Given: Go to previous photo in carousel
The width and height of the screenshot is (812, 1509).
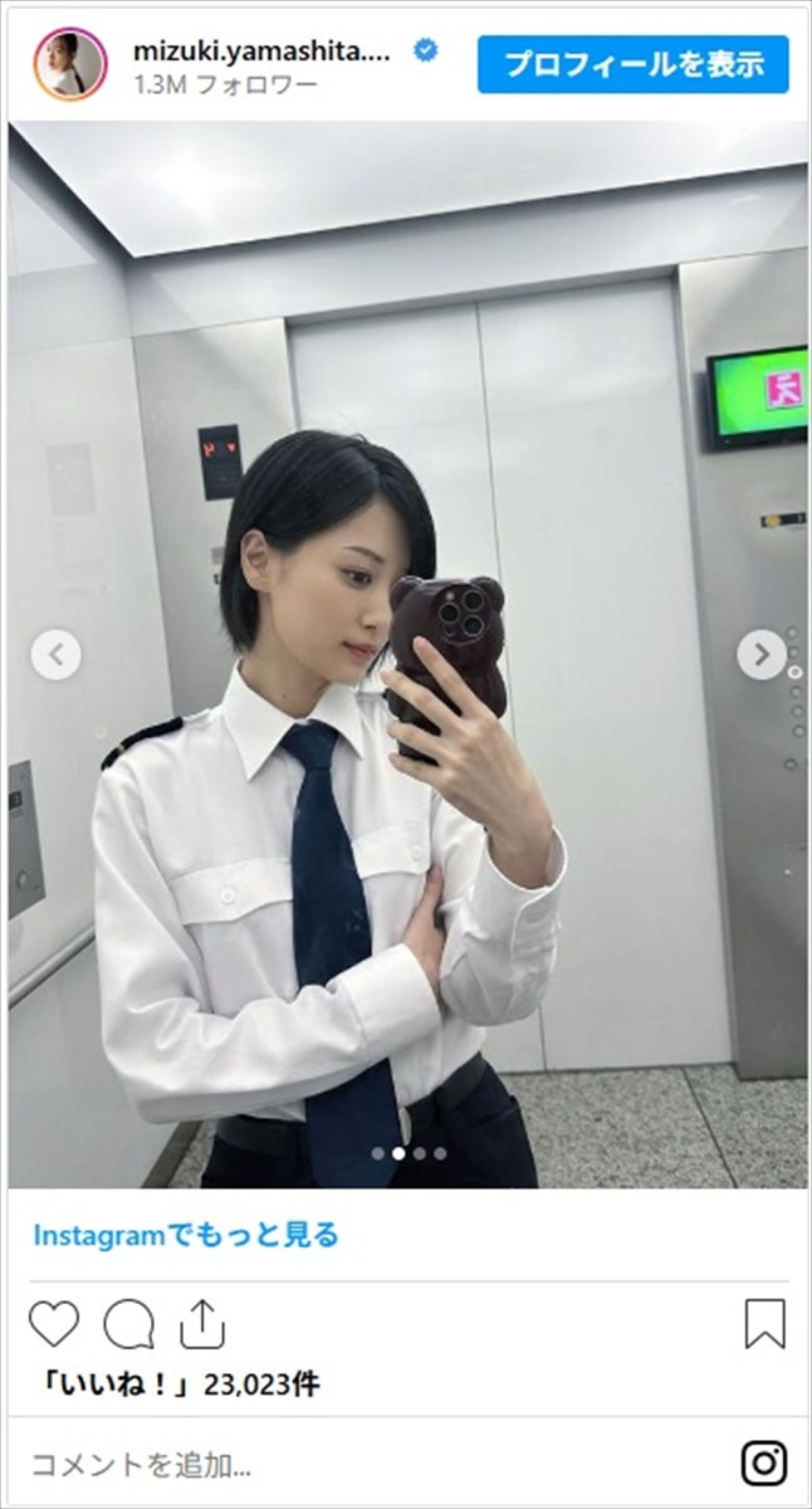Looking at the screenshot, I should point(56,654).
